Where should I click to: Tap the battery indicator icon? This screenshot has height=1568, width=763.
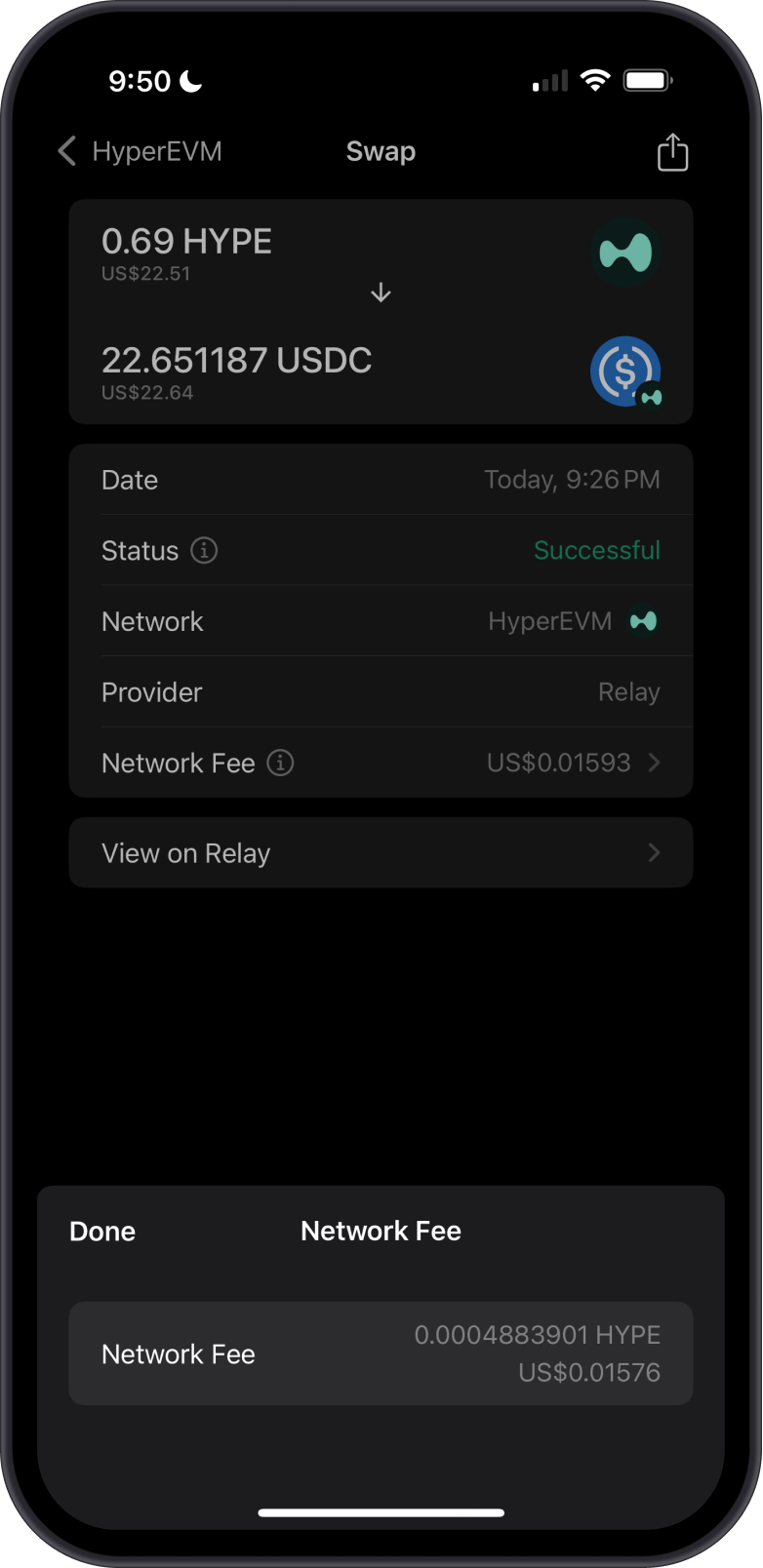(648, 81)
